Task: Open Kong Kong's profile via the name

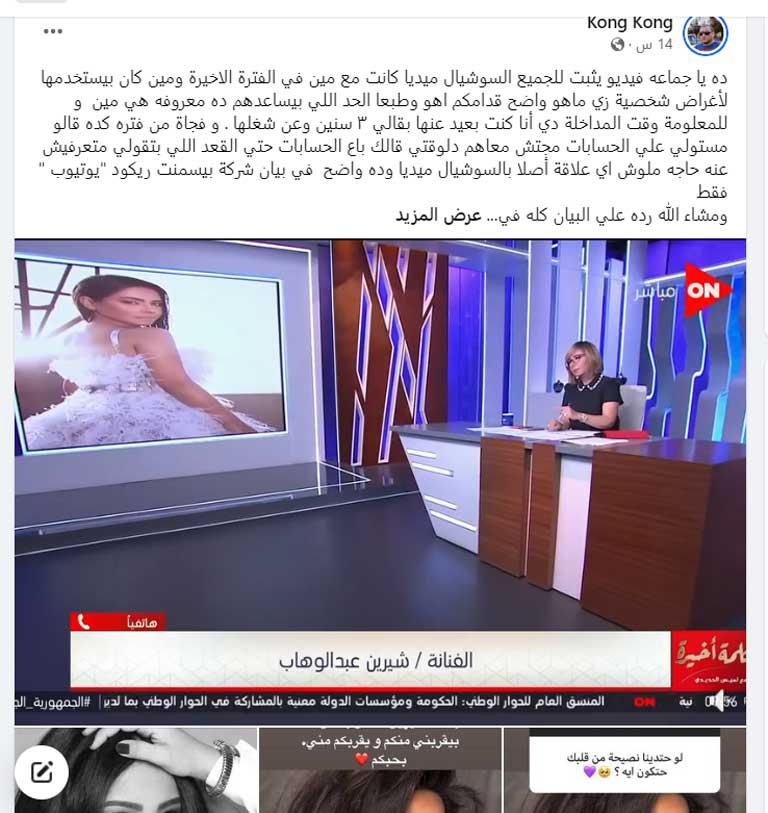Action: tap(628, 21)
